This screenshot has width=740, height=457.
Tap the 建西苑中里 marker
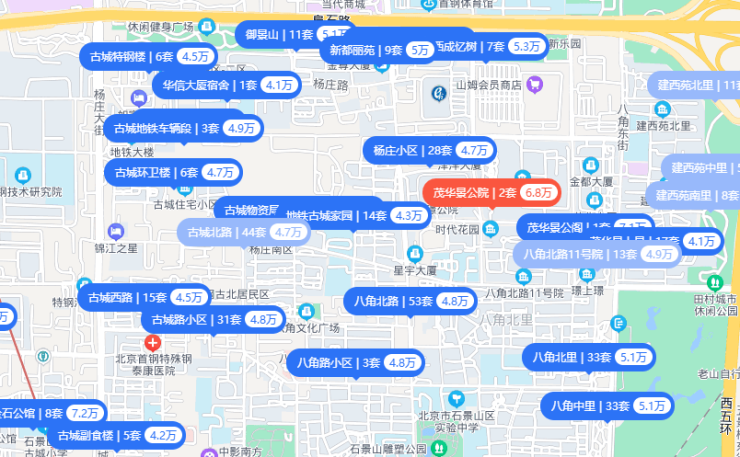[x=700, y=168]
